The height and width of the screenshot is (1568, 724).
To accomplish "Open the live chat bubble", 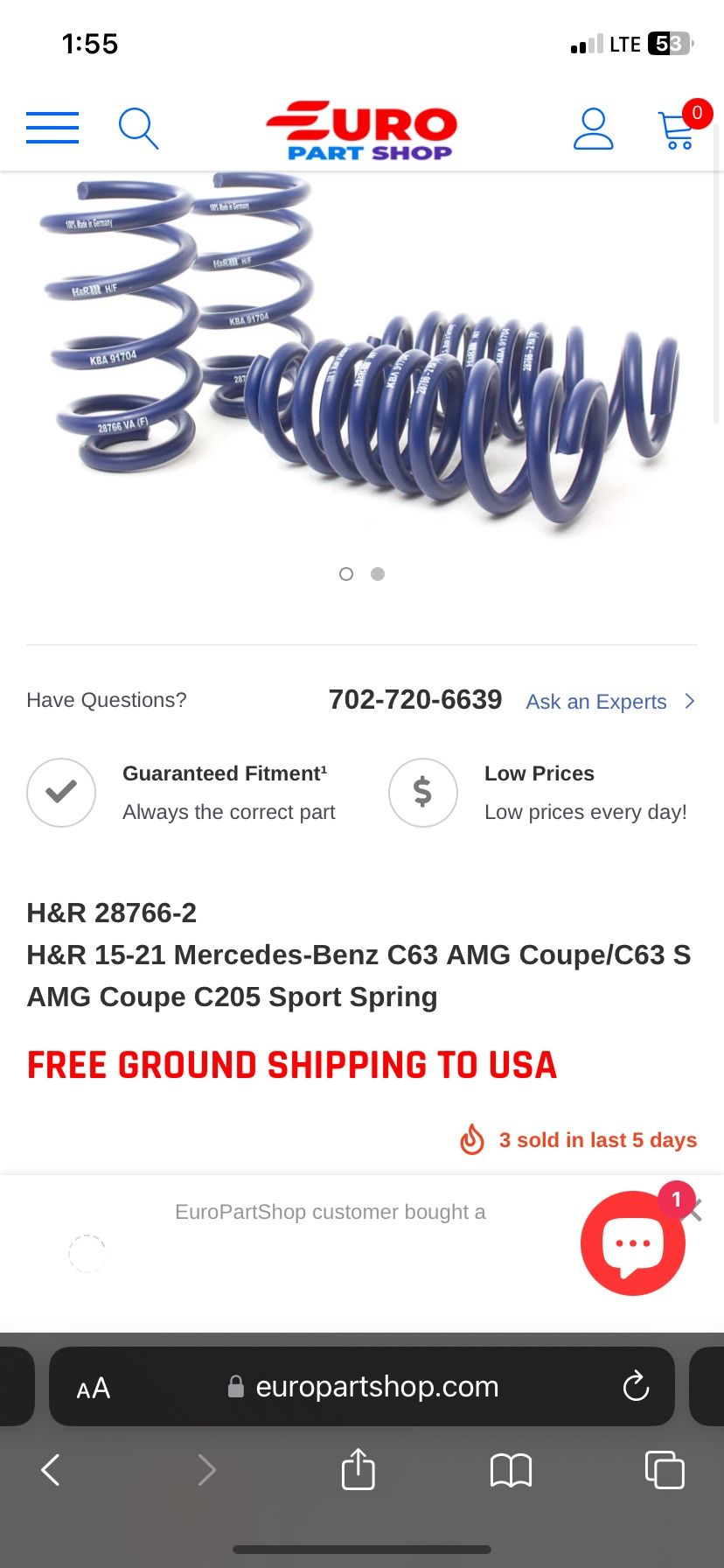I will click(x=632, y=1243).
